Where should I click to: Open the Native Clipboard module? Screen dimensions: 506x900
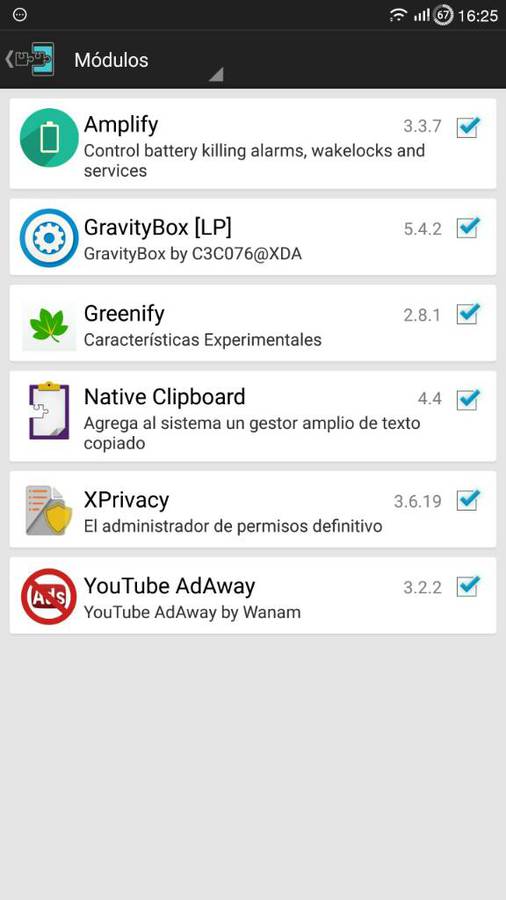[x=252, y=416]
